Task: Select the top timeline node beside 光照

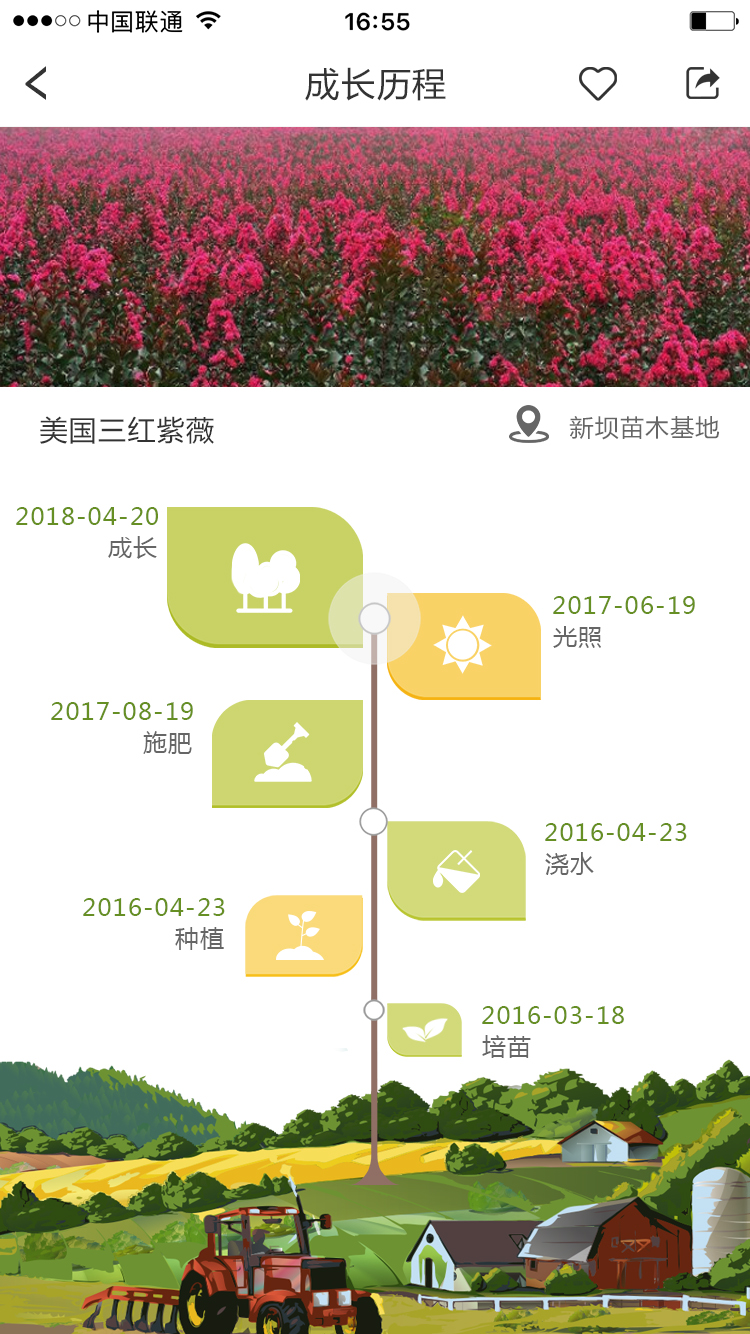Action: [x=374, y=618]
